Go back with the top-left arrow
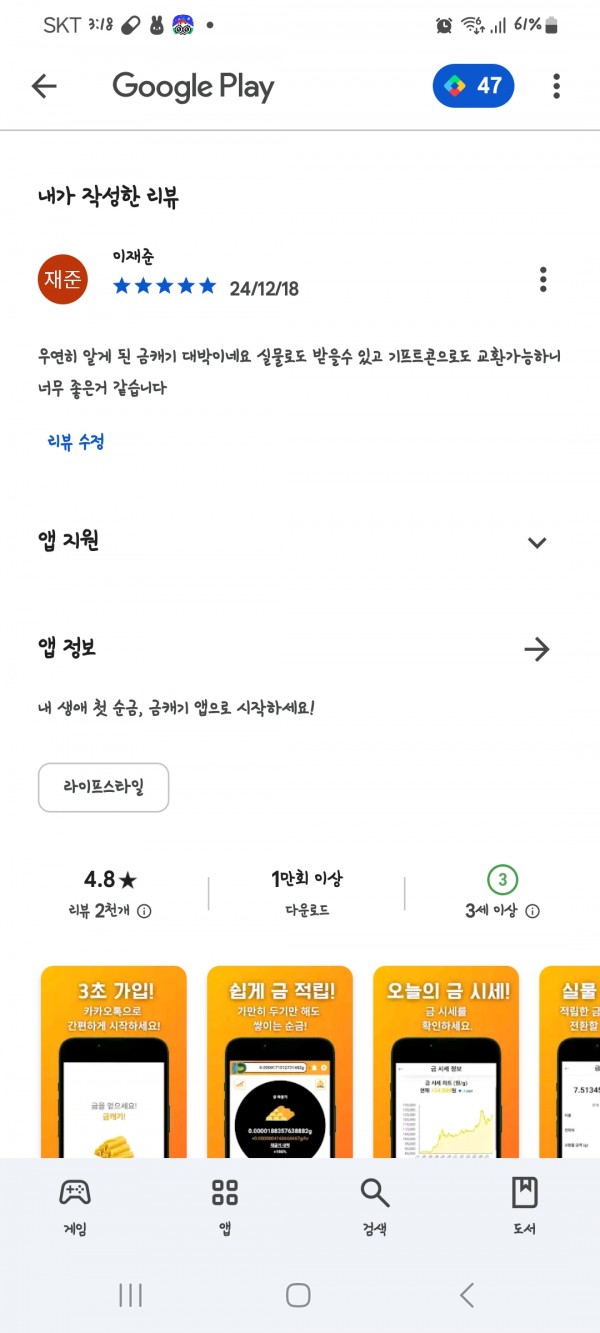Viewport: 600px width, 1333px height. pyautogui.click(x=44, y=87)
